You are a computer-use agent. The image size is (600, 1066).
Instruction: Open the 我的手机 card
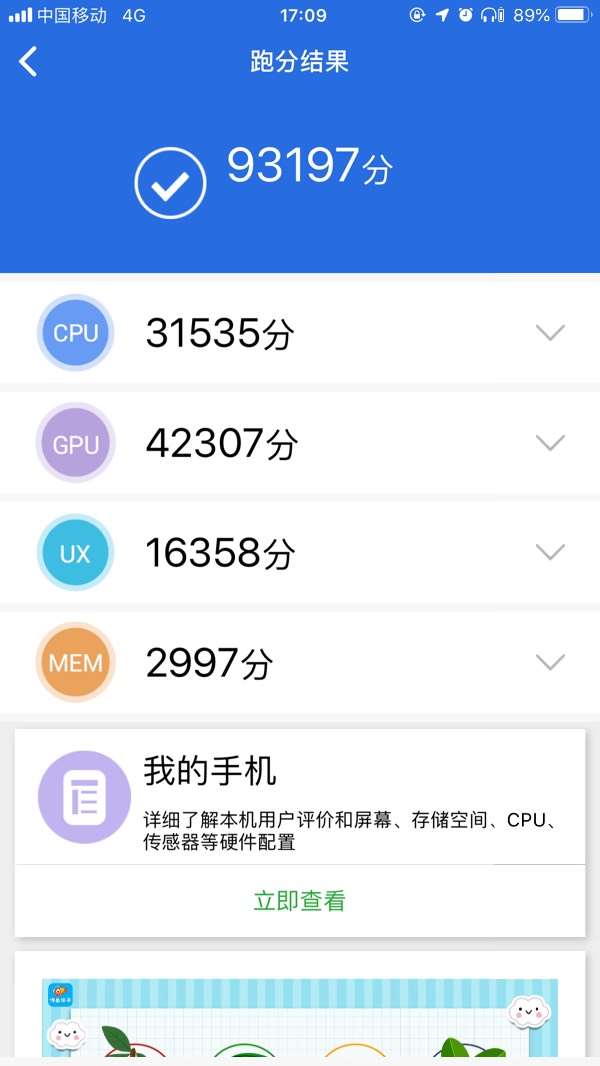pyautogui.click(x=300, y=797)
